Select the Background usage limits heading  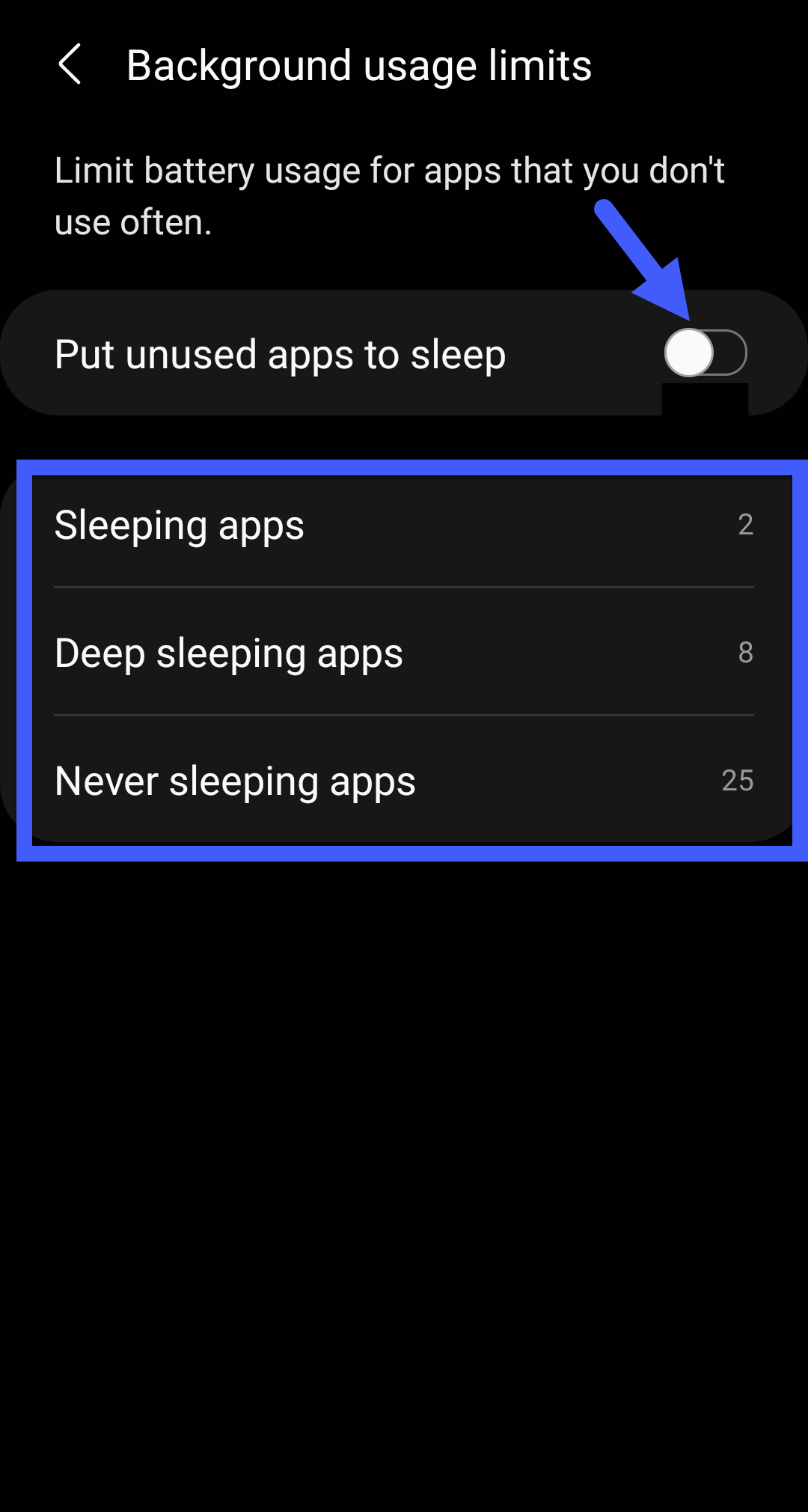359,66
